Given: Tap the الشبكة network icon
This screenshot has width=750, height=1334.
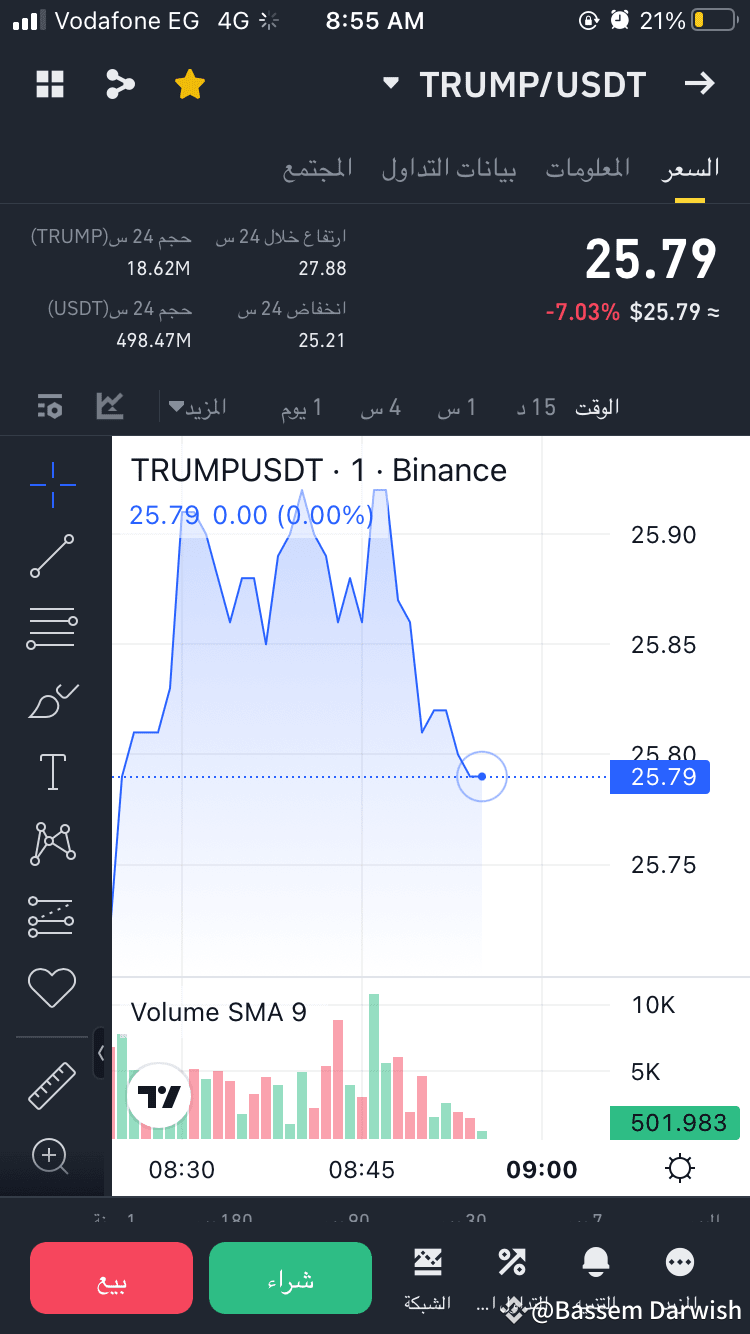Looking at the screenshot, I should pos(428,1262).
